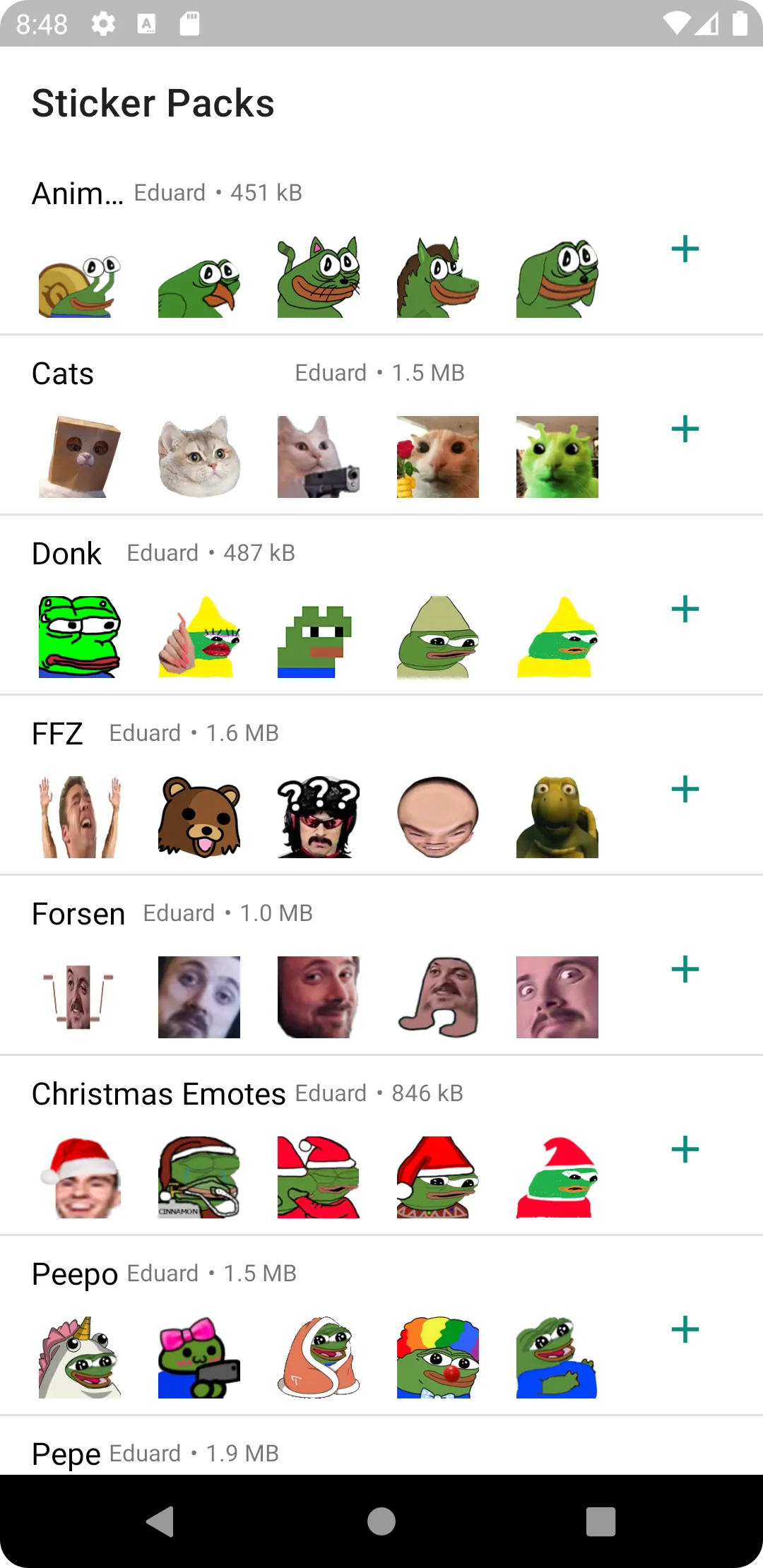Add the Peepo sticker pack

coord(685,1330)
